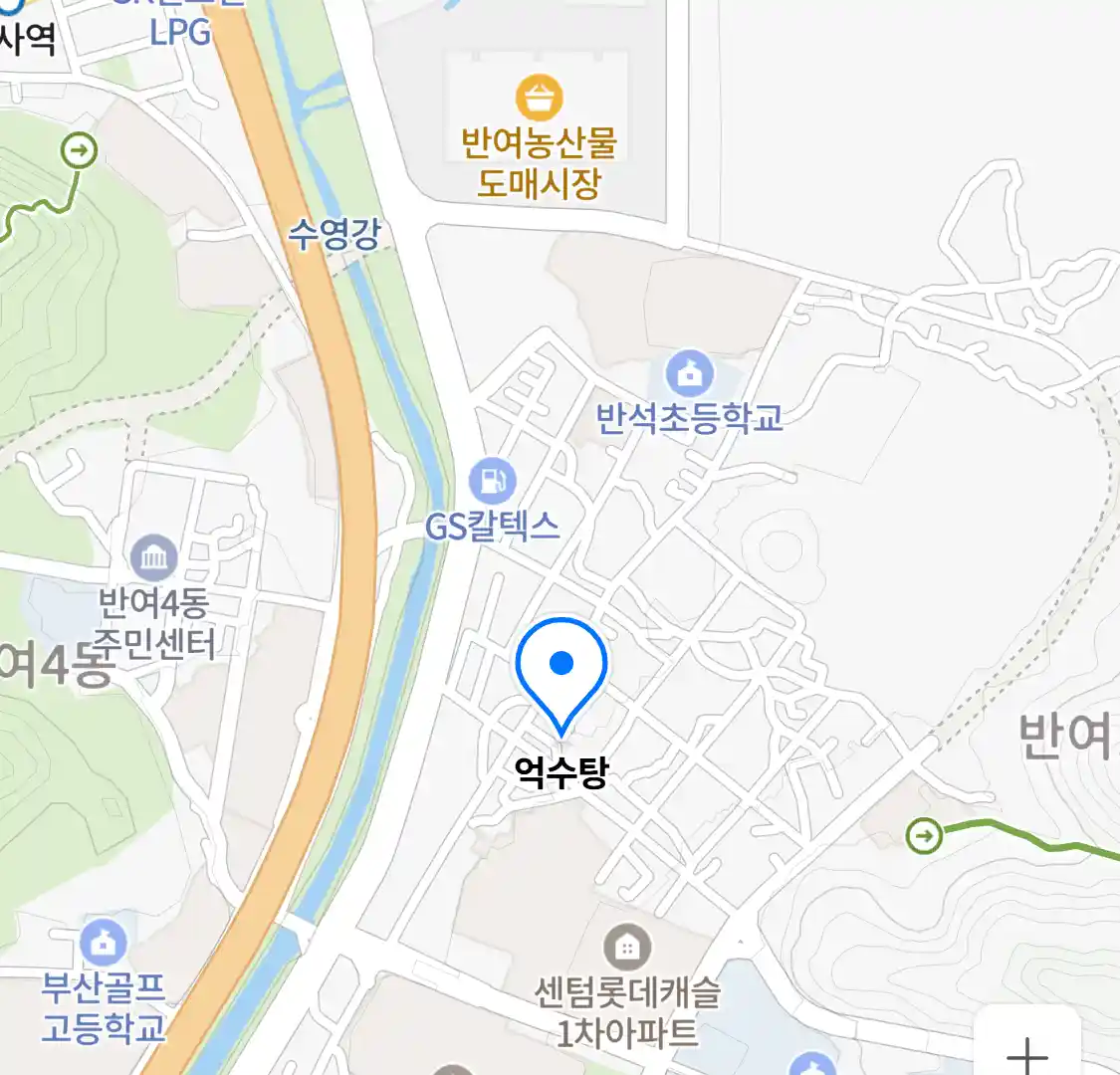Screen dimensions: 1120x1075
Task: Open the 반여농산물도매시장 map marker
Action: pos(539,100)
